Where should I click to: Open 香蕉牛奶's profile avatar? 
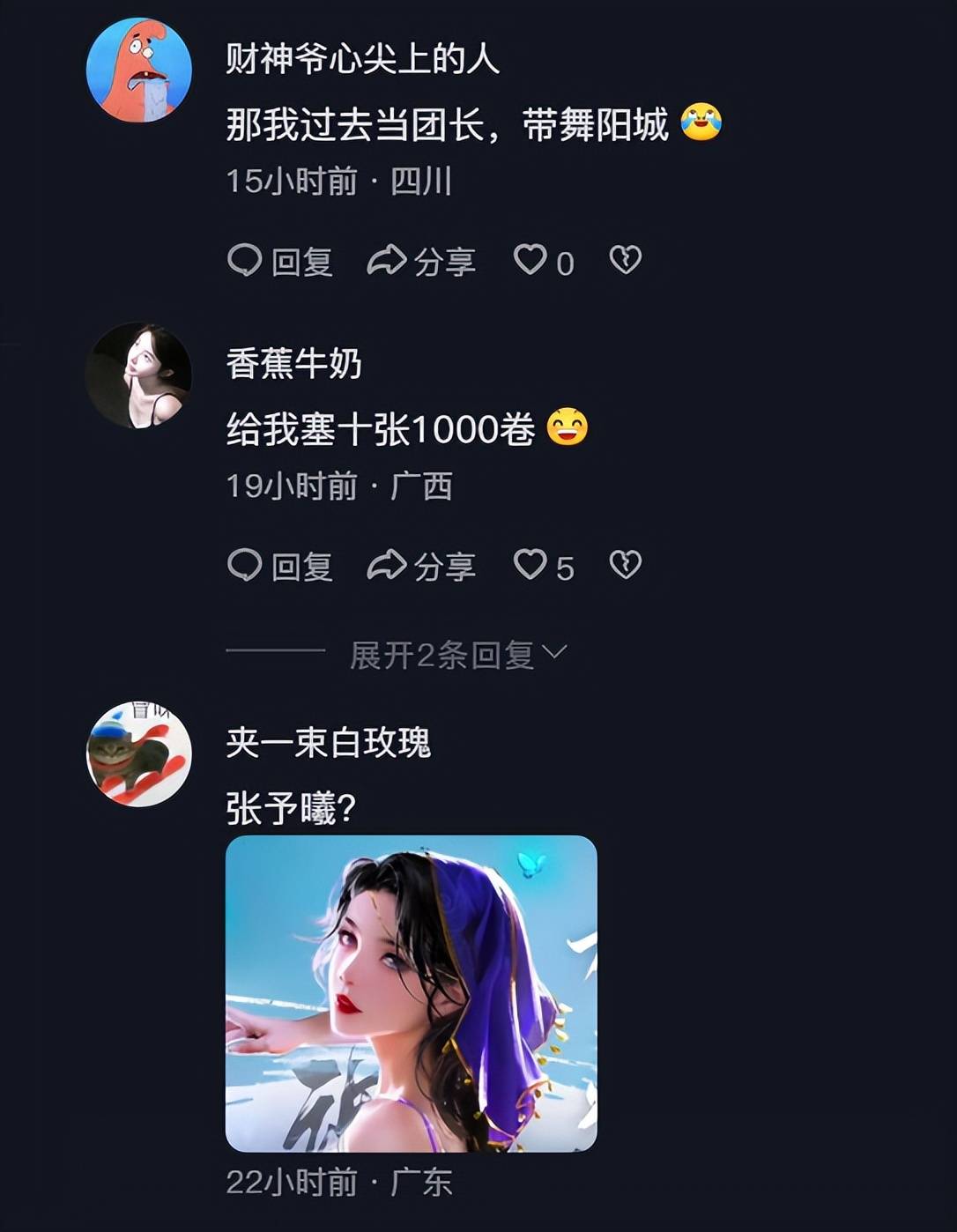139,375
